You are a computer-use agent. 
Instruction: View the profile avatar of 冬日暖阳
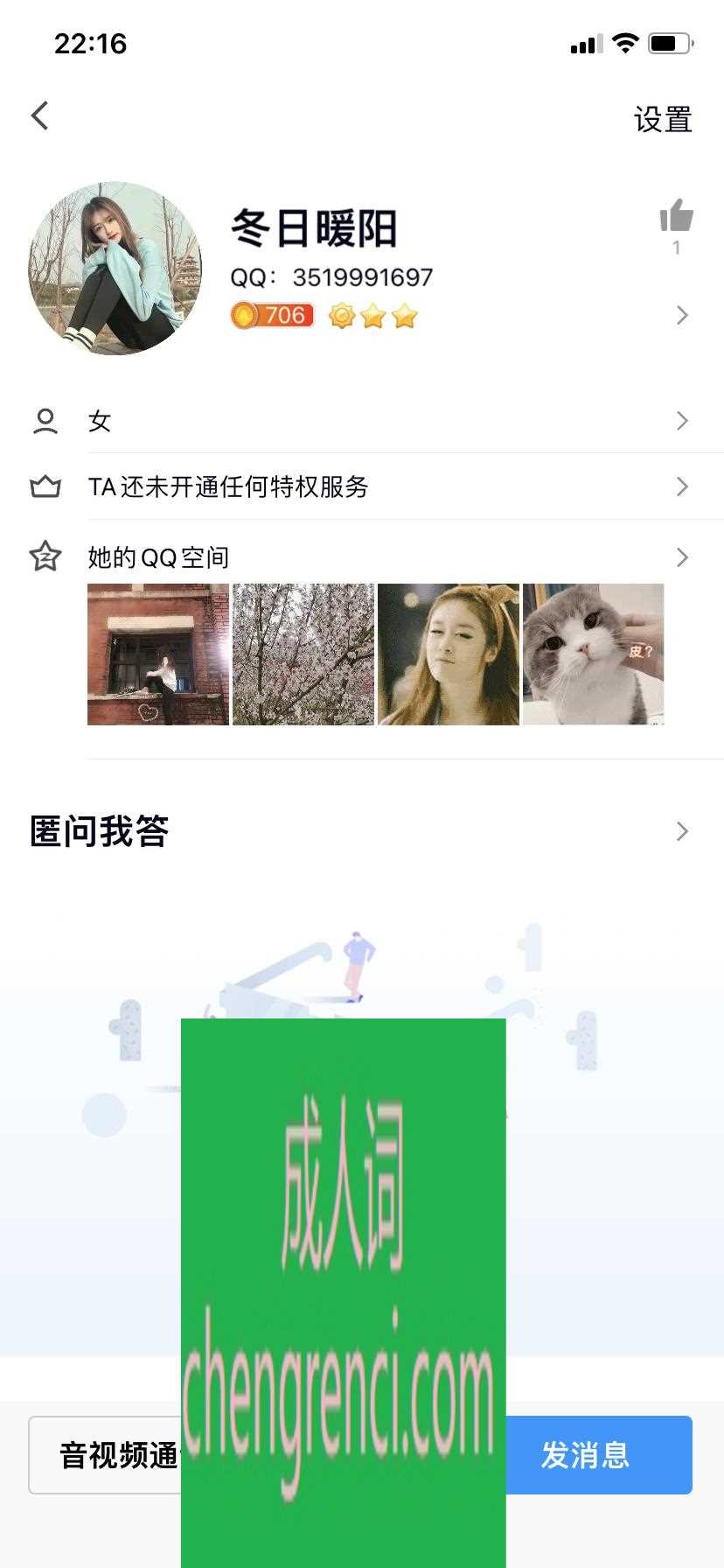pyautogui.click(x=115, y=268)
